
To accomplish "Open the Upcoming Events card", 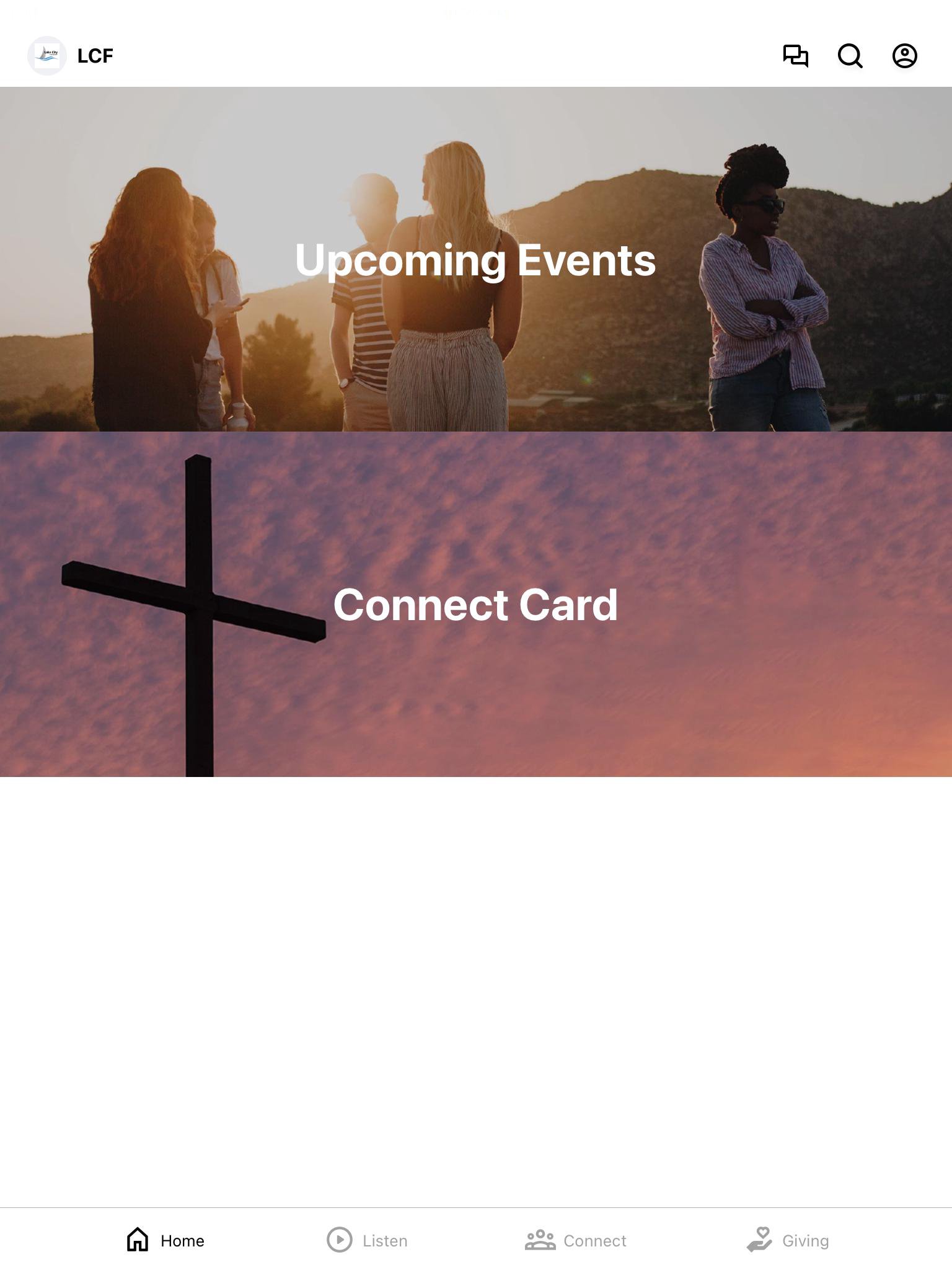I will pos(476,259).
